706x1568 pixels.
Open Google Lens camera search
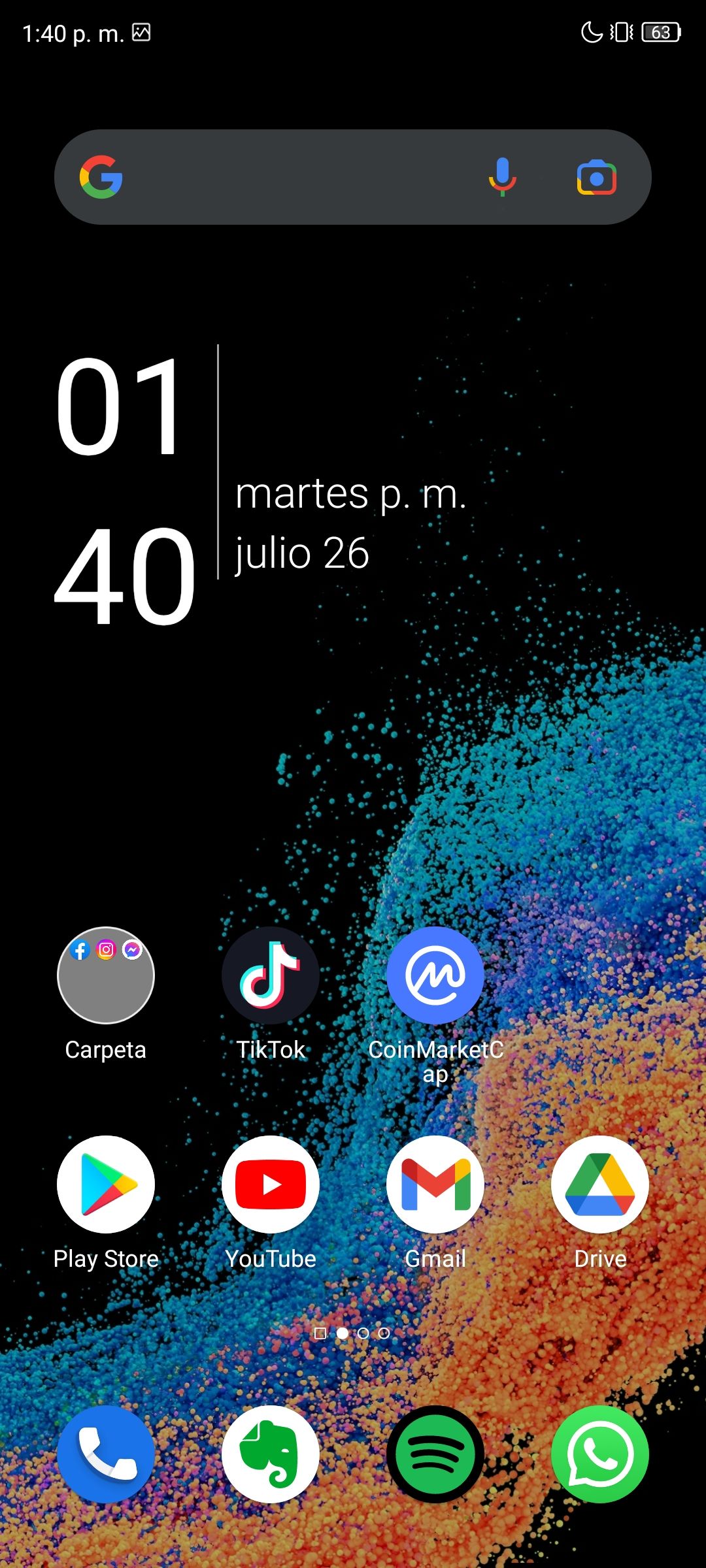pyautogui.click(x=596, y=177)
